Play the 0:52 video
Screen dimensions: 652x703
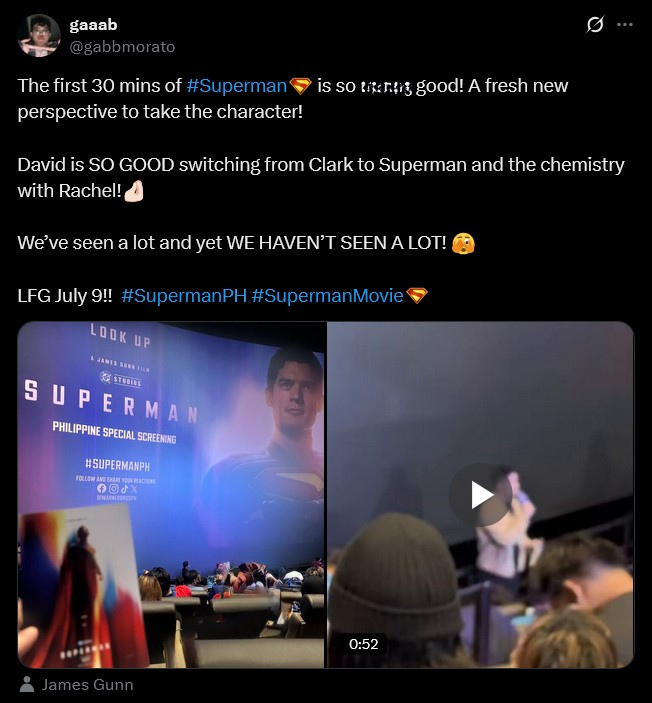coord(481,494)
